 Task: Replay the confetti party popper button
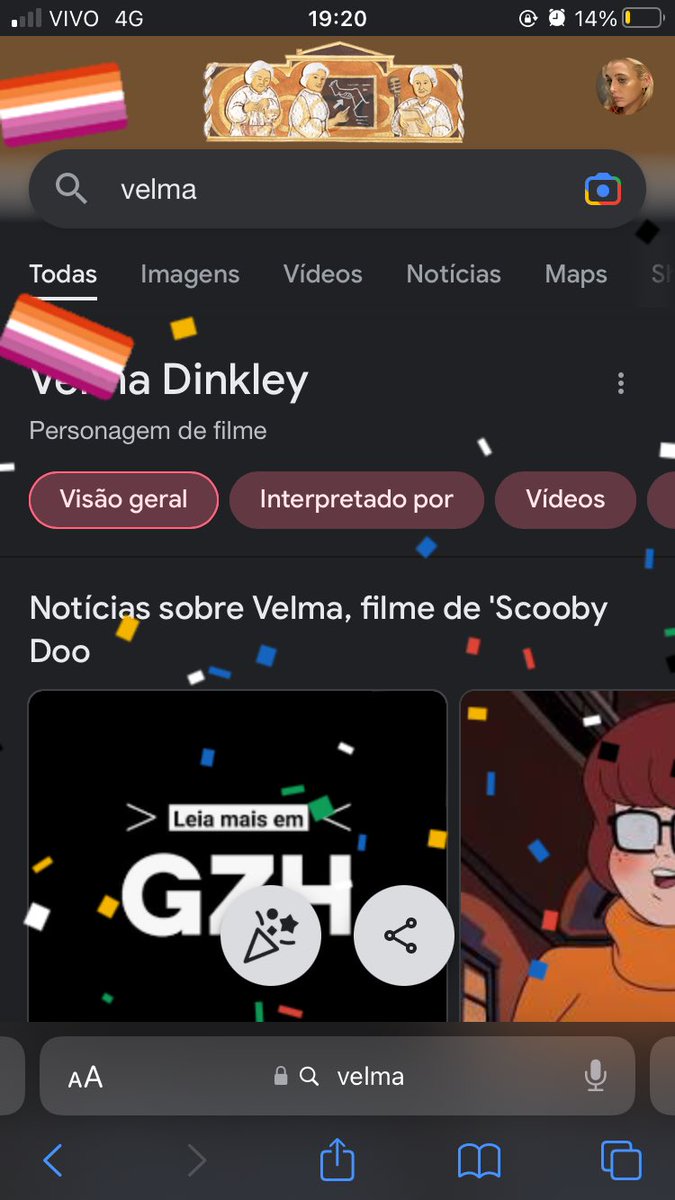pos(271,935)
